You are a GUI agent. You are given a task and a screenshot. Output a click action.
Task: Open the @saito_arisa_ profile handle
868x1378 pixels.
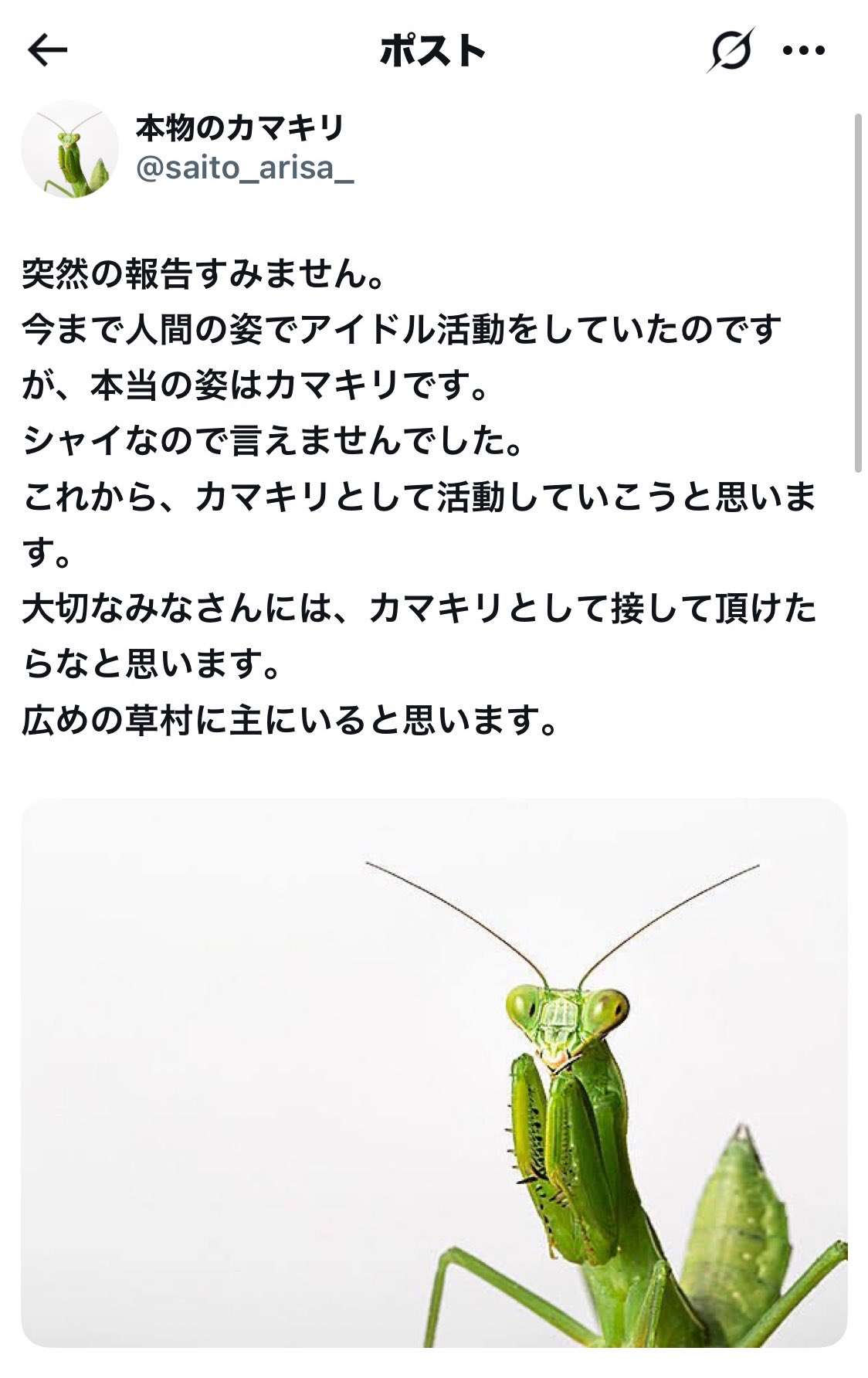pos(244,168)
